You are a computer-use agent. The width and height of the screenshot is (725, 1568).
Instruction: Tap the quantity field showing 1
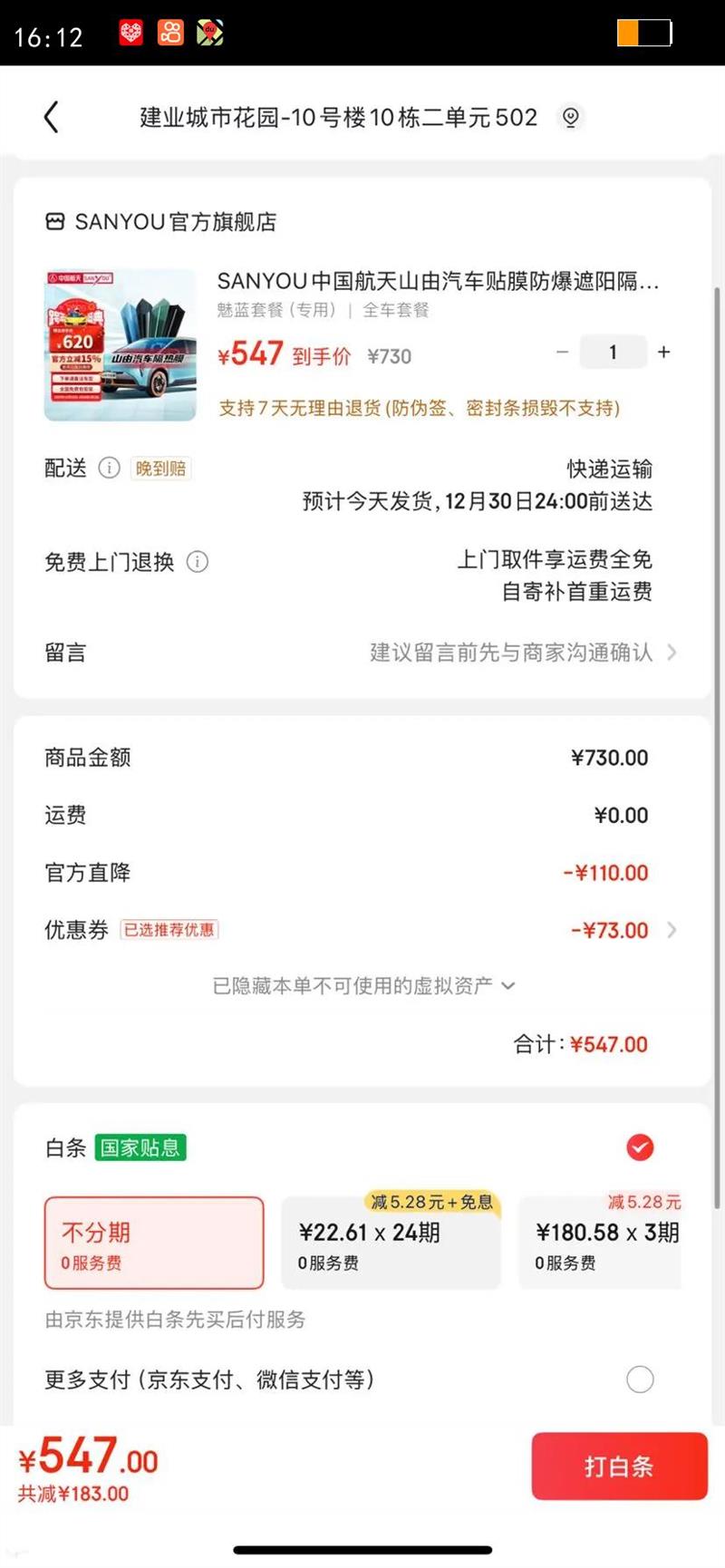[x=614, y=353]
